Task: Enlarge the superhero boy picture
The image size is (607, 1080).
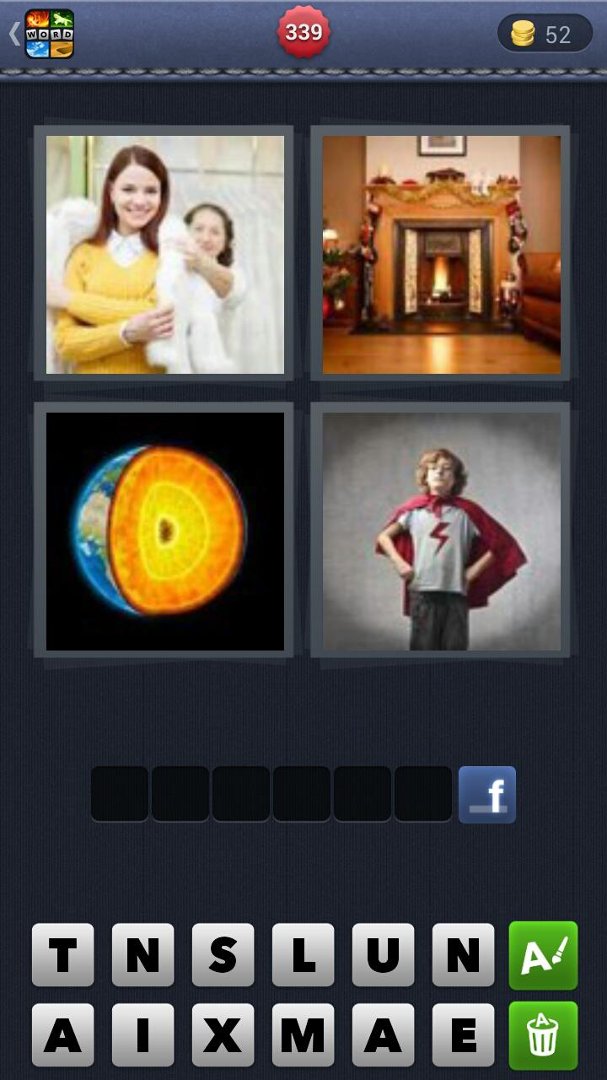Action: click(x=441, y=530)
